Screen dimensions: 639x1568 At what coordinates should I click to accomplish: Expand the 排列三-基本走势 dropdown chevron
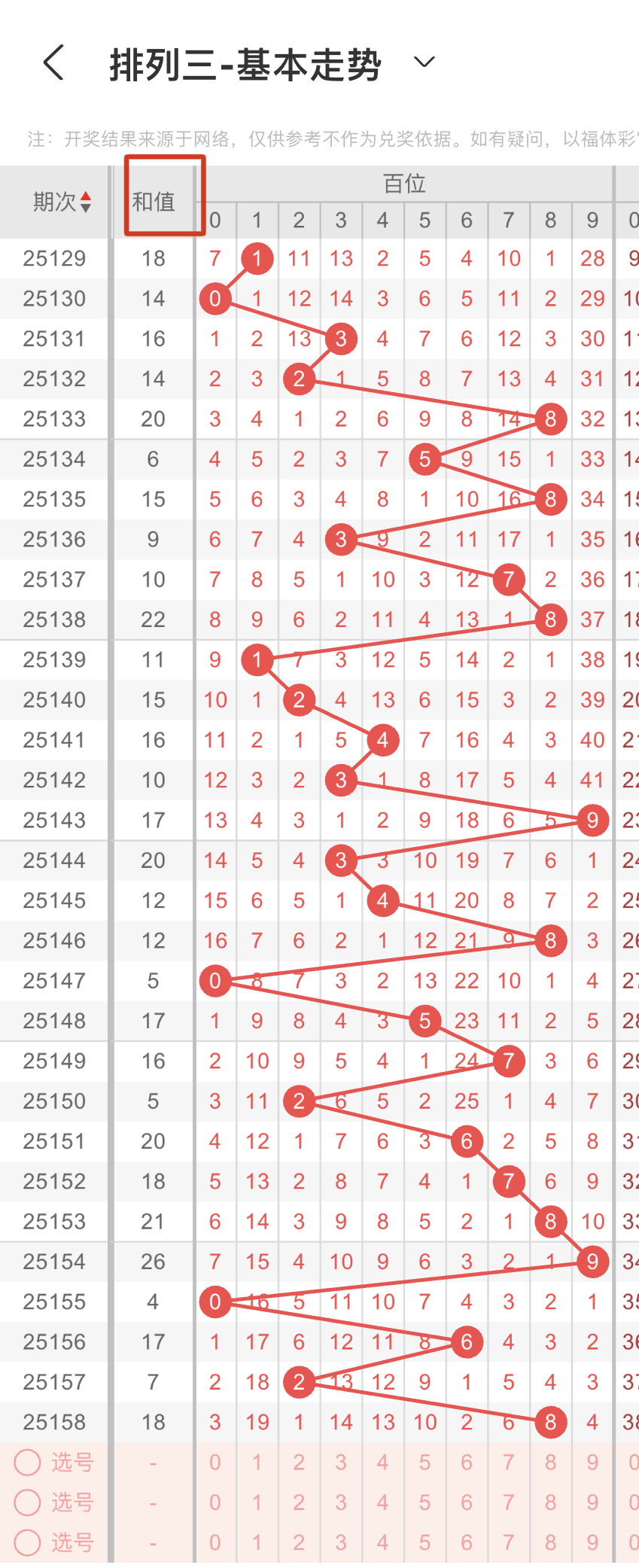tap(424, 62)
